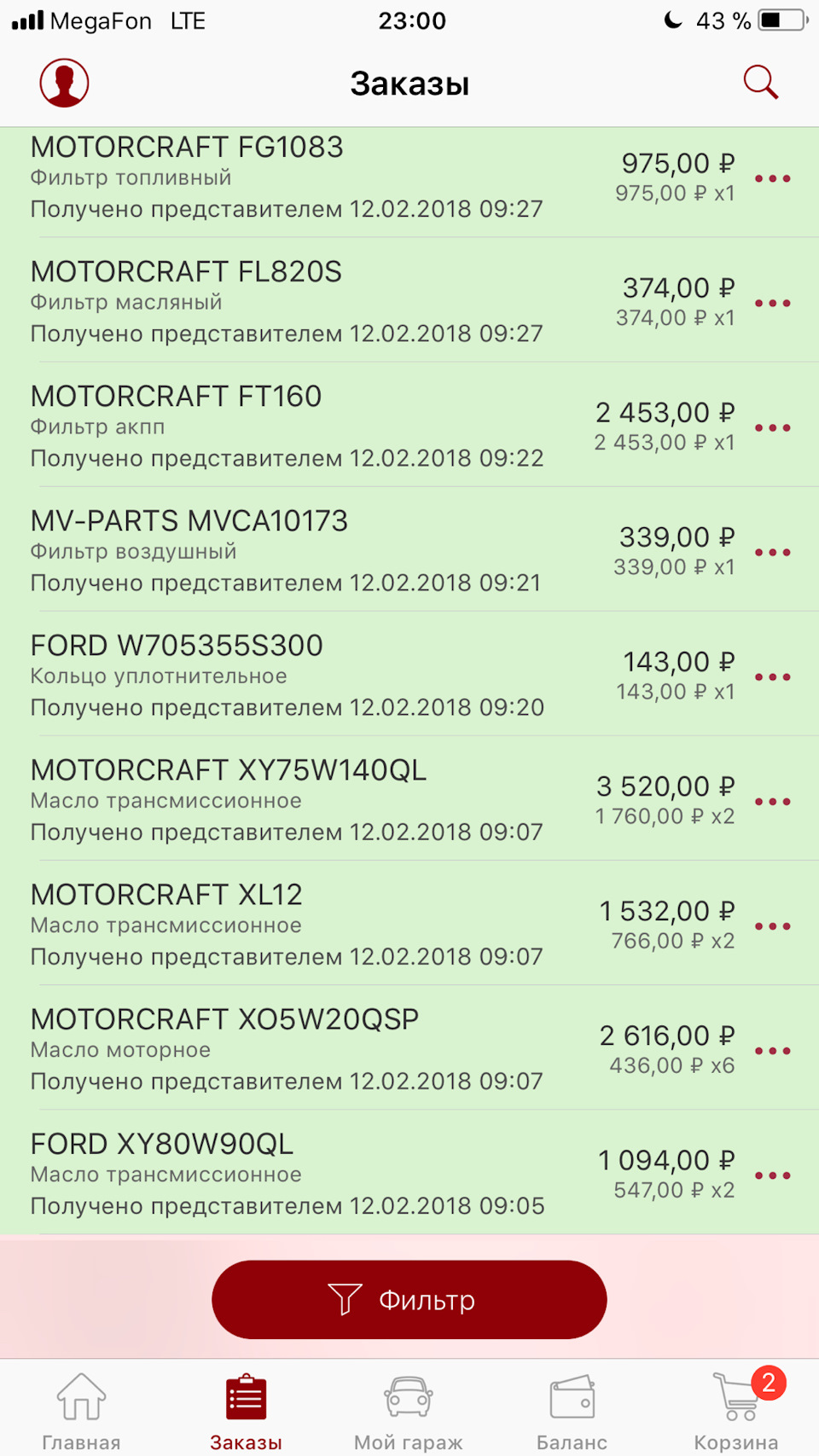This screenshot has width=819, height=1456.
Task: Switch to the Главная tab
Action: (82, 1409)
